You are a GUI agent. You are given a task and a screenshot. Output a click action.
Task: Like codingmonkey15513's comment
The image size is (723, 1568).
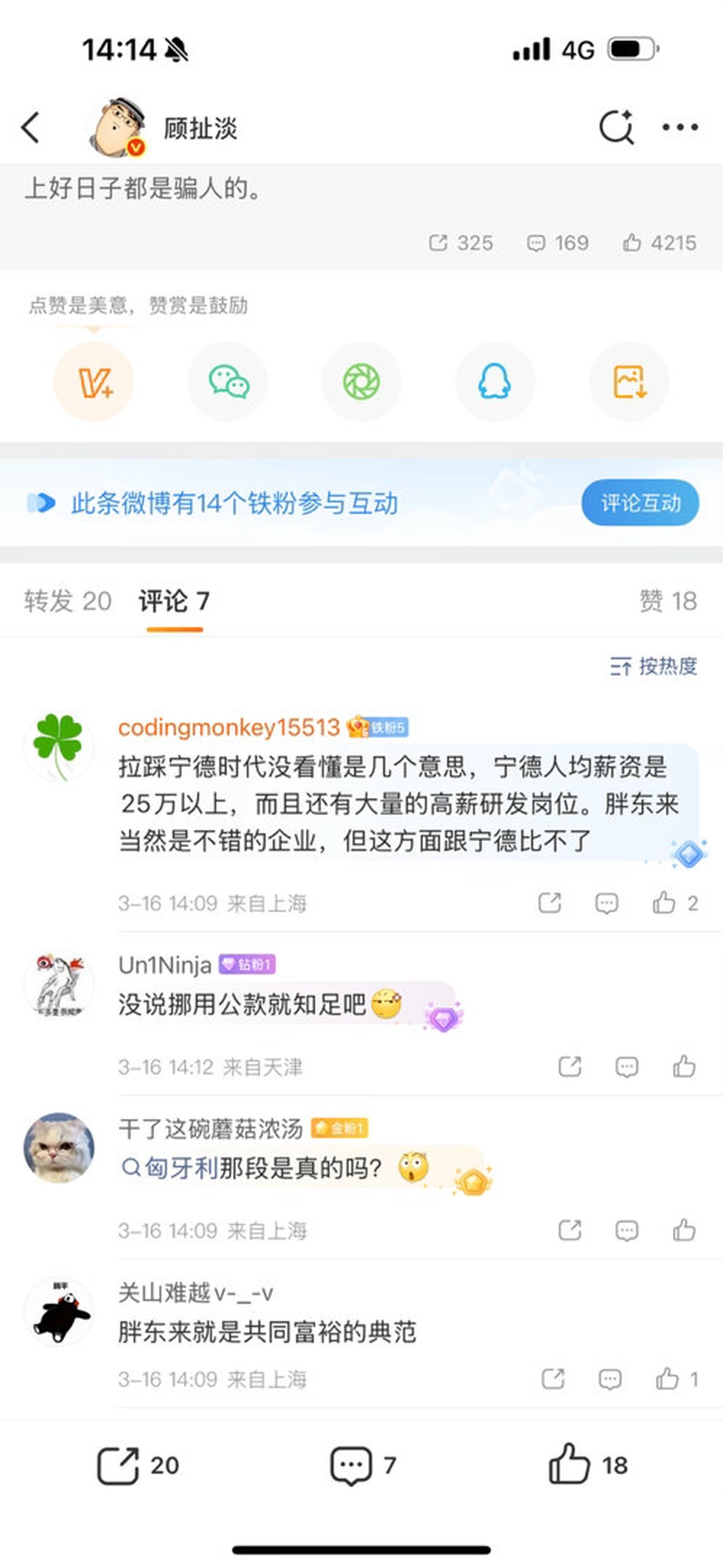pos(664,903)
